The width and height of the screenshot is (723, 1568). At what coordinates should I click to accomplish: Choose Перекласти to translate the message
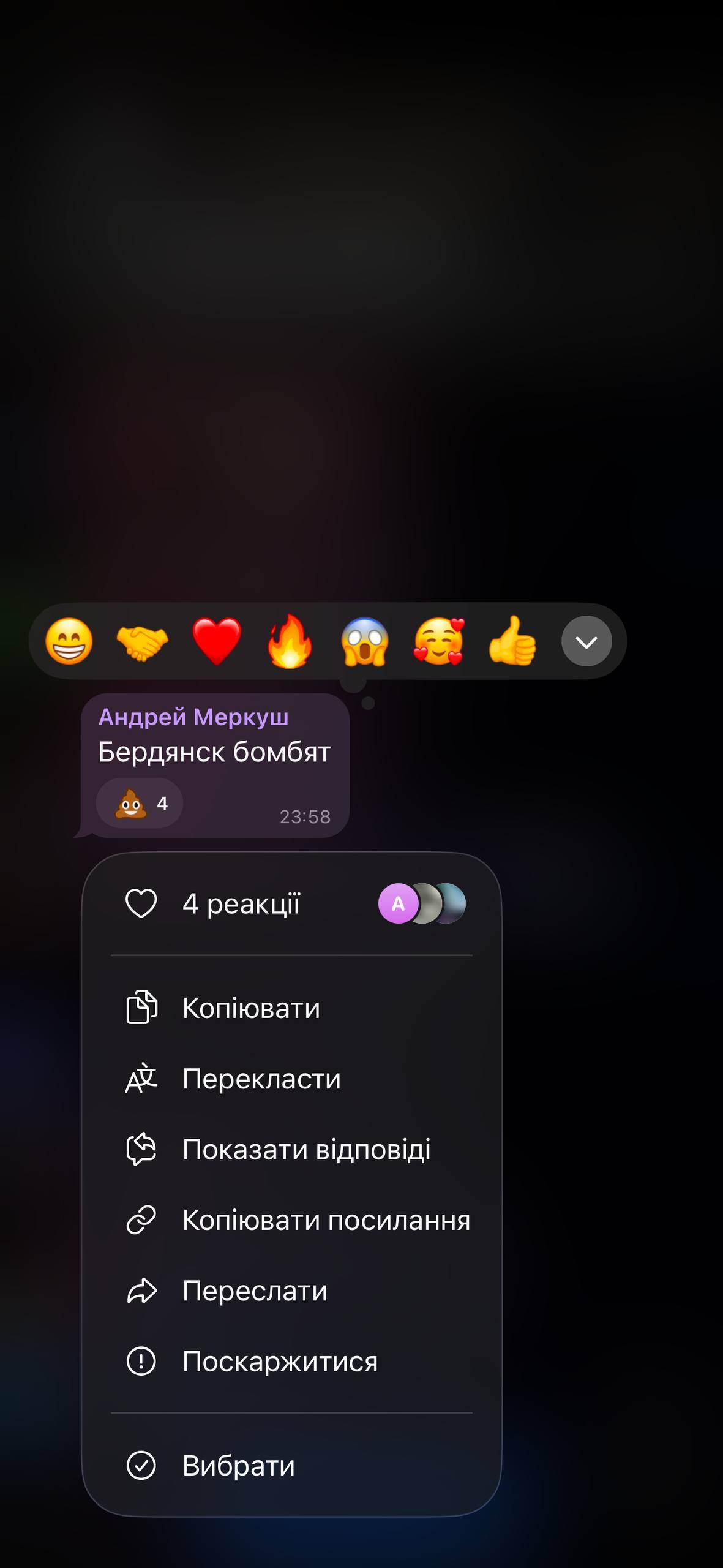click(x=291, y=1079)
